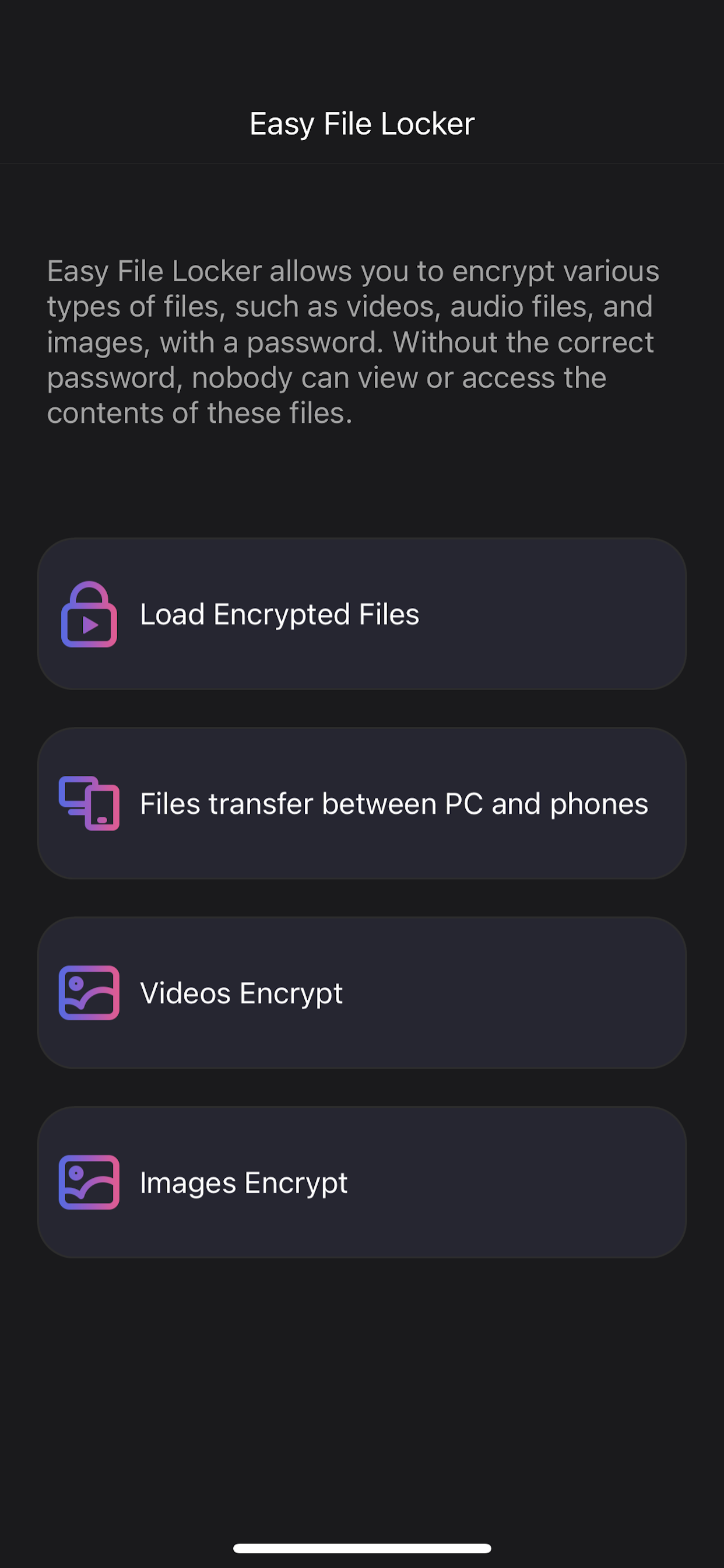
Task: Click the PC-to-phone transfer icon
Action: [88, 803]
